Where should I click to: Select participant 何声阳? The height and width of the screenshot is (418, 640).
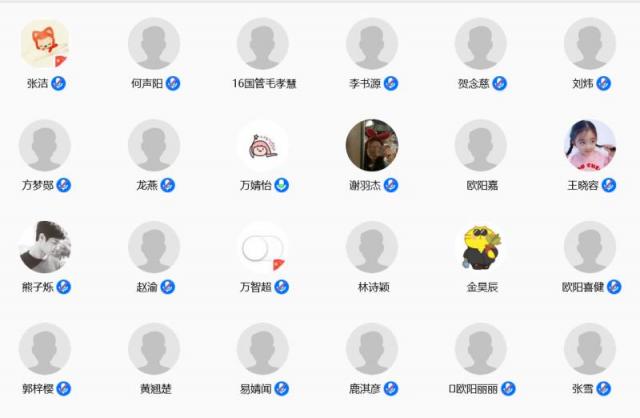(154, 44)
